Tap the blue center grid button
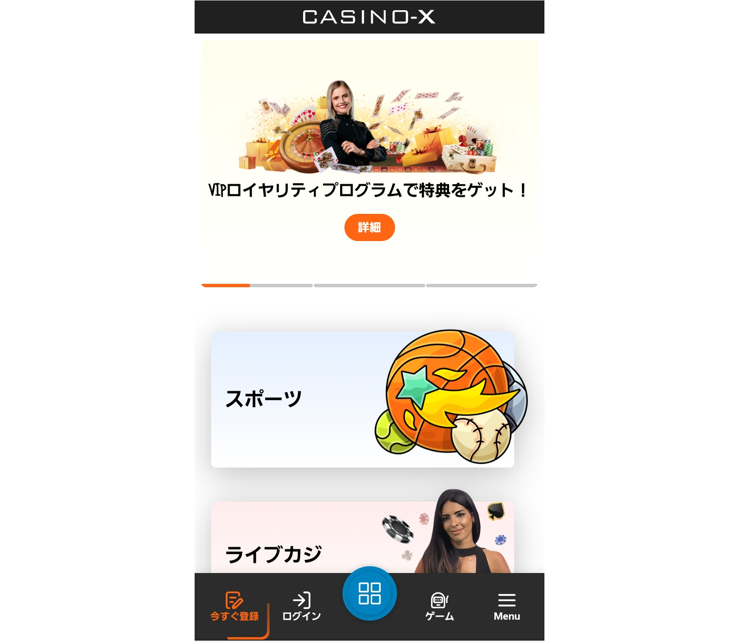Image resolution: width=740 pixels, height=643 pixels. (369, 594)
